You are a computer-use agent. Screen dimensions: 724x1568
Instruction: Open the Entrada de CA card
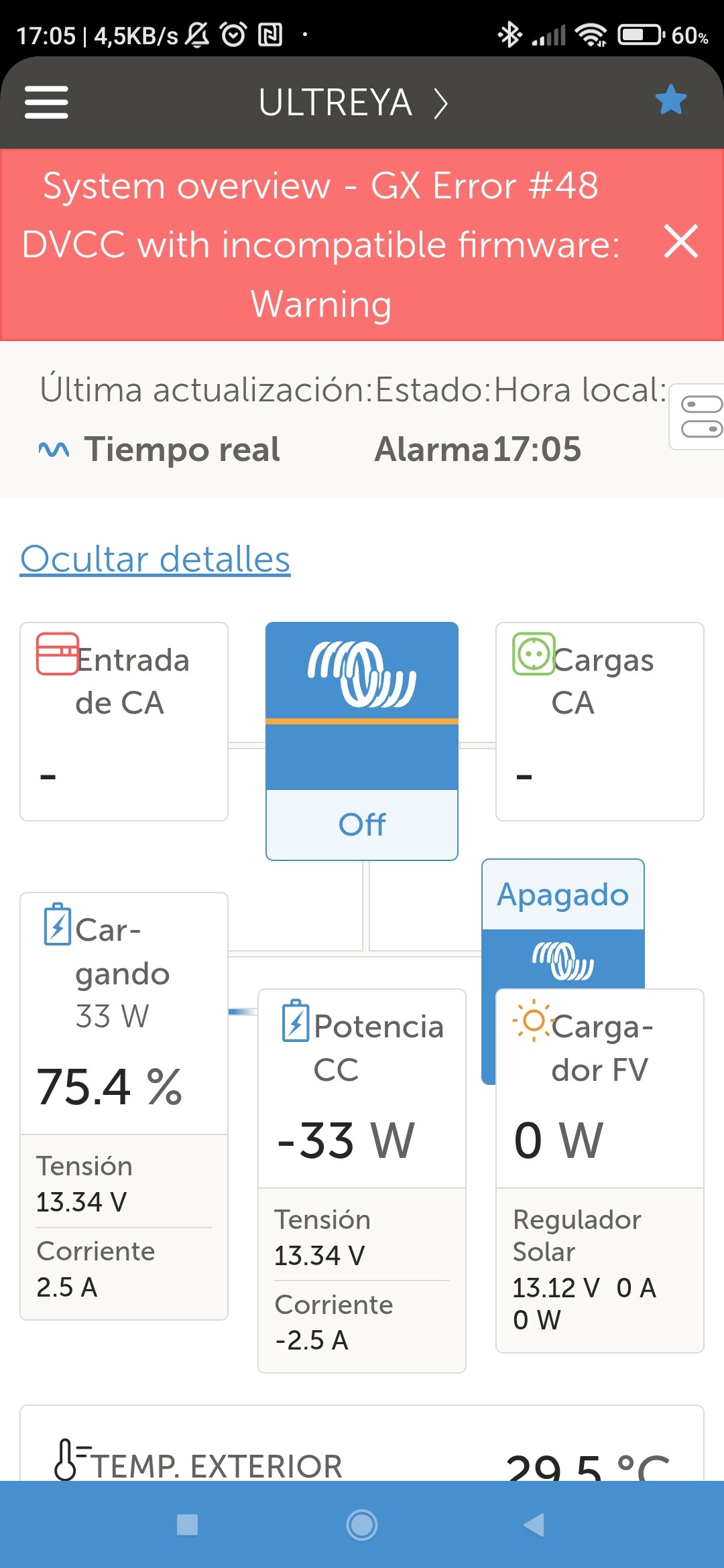coord(124,721)
